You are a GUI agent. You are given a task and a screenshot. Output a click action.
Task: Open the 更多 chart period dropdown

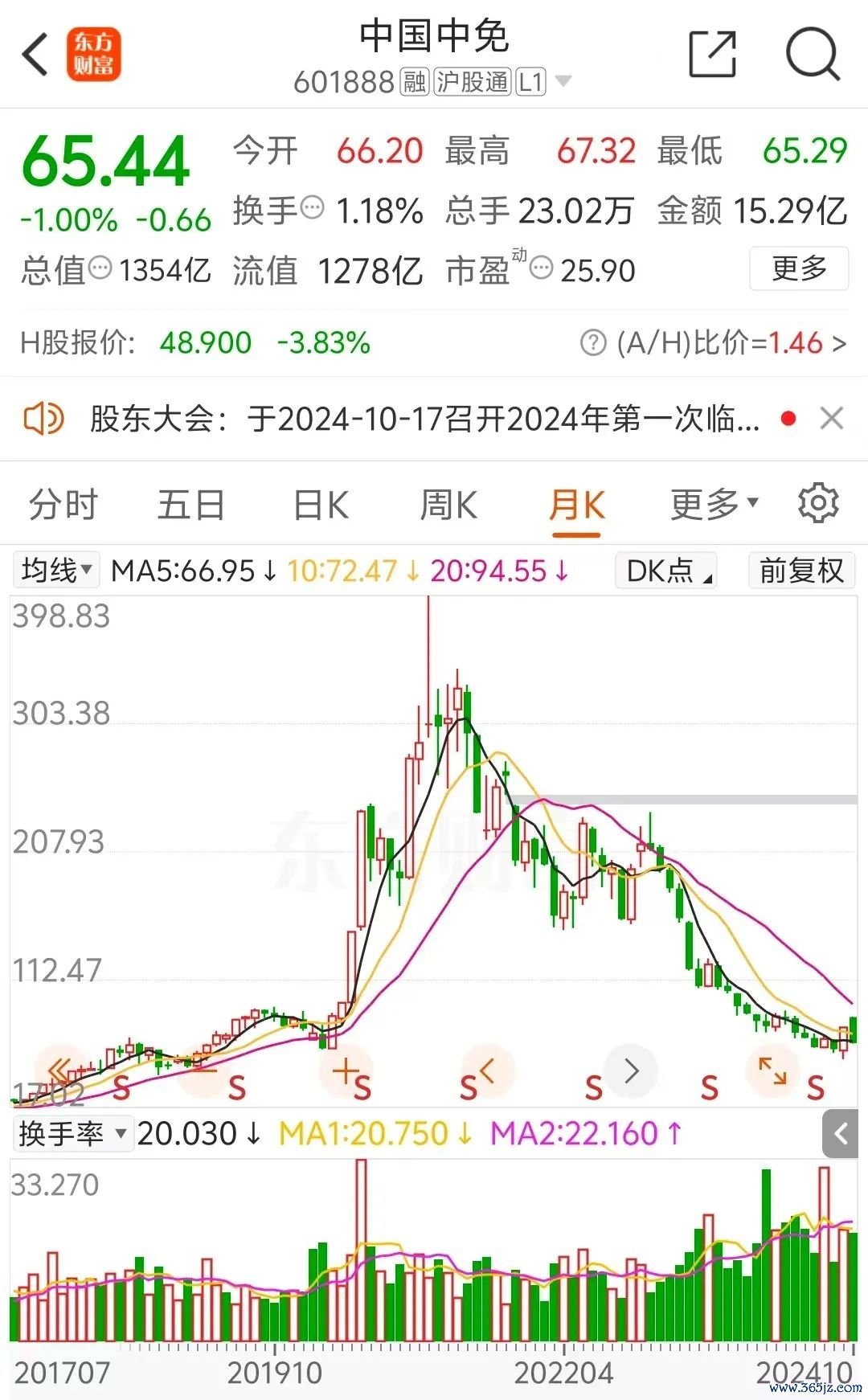[714, 505]
